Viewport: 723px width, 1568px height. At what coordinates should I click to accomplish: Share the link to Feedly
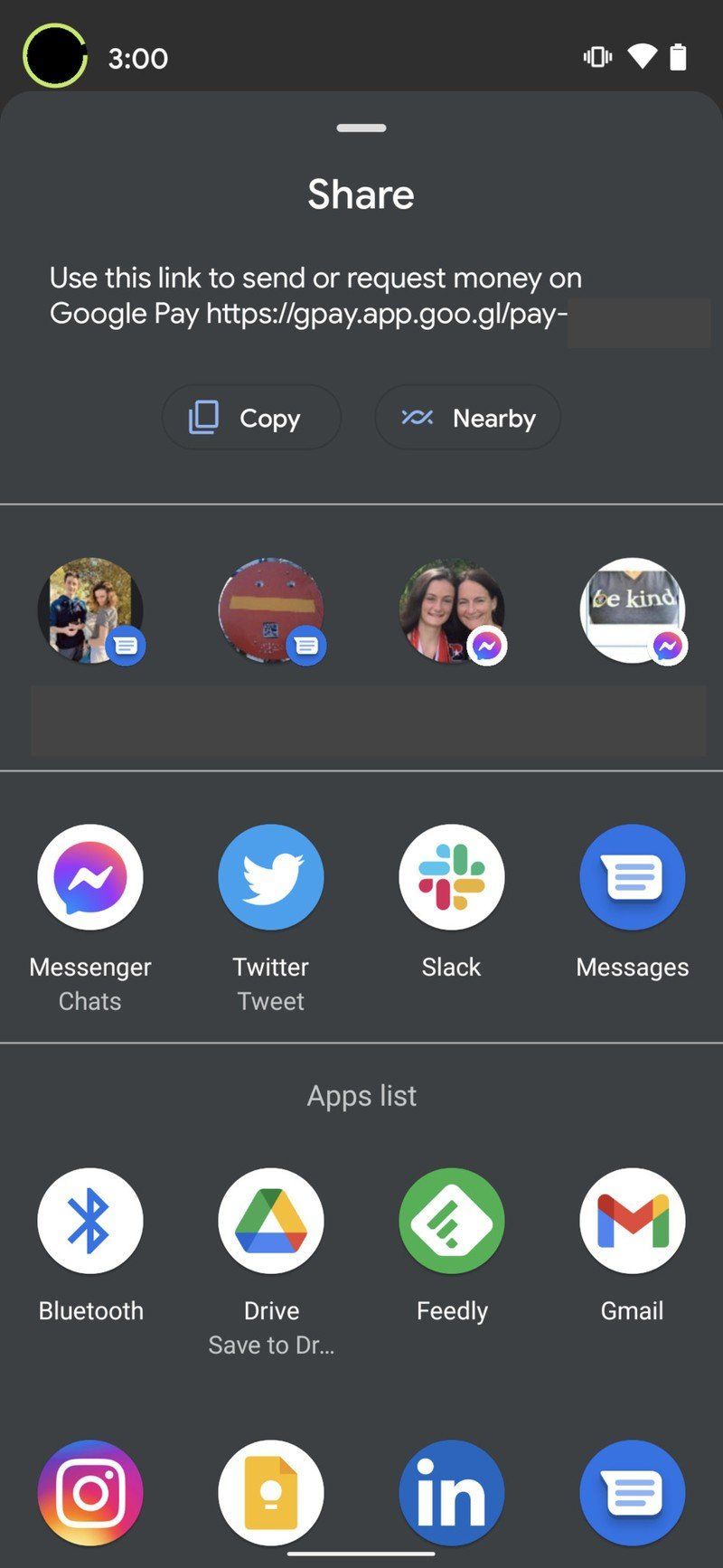click(x=451, y=1221)
